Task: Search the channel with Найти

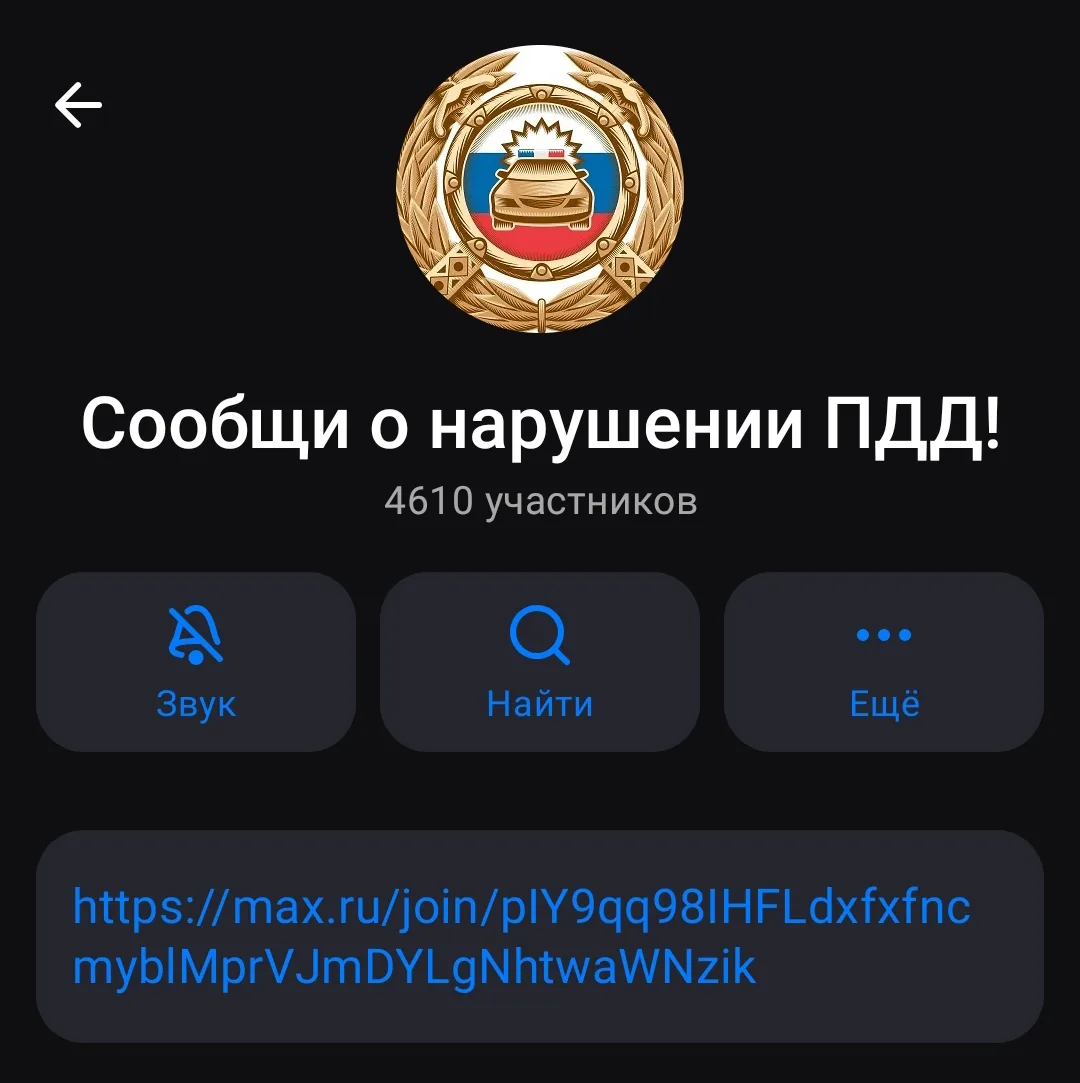Action: [540, 662]
